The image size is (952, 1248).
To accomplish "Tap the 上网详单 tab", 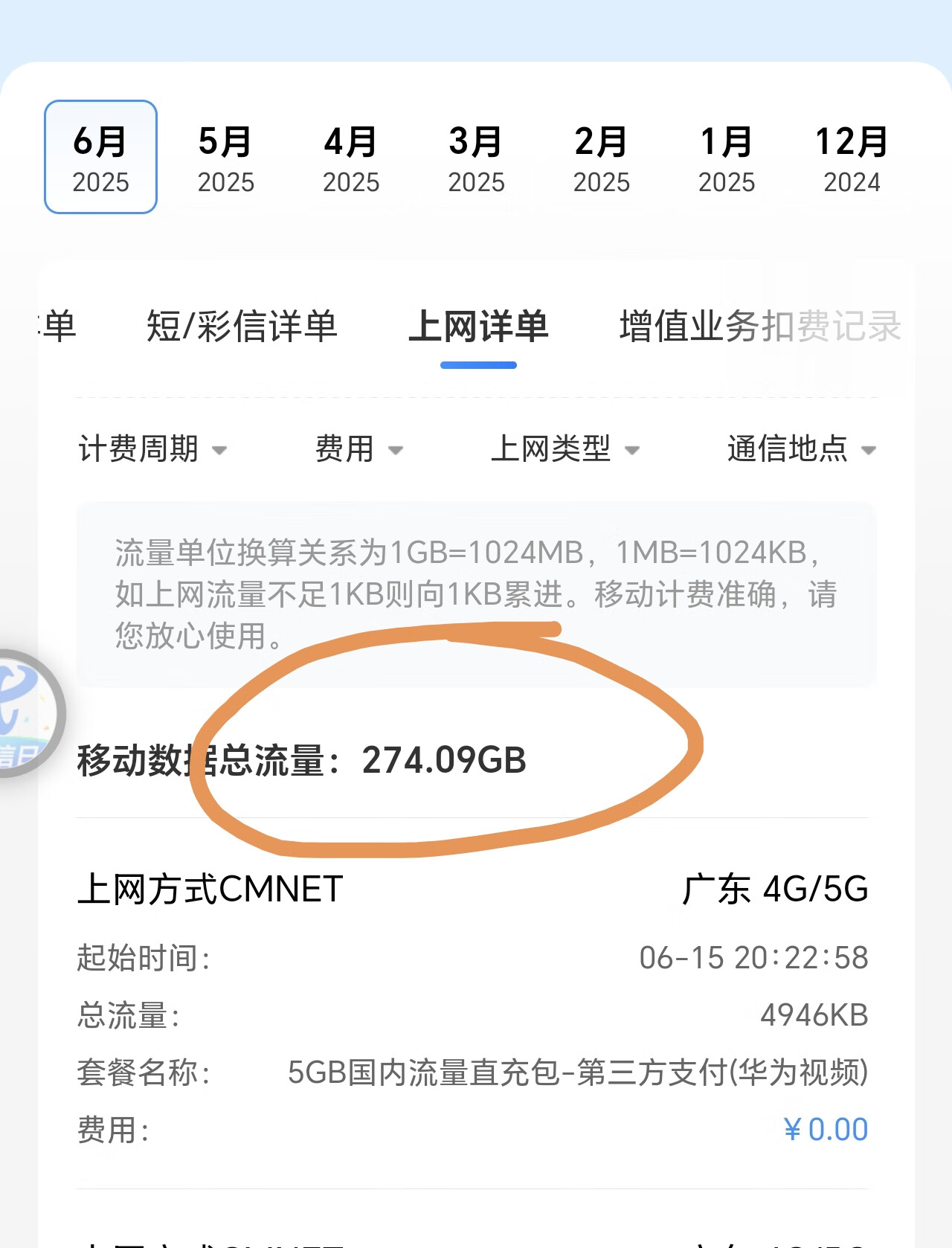I will click(x=478, y=327).
